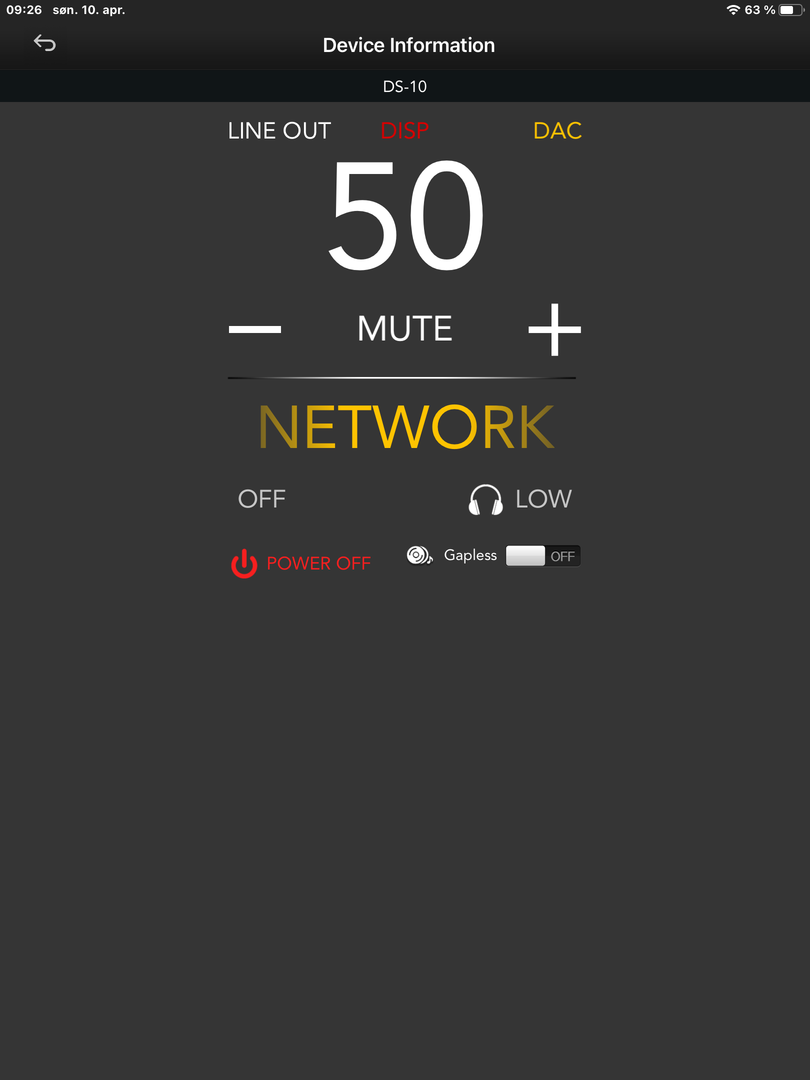Screen dimensions: 810x1080
Task: Tap the DISP display button
Action: [404, 131]
